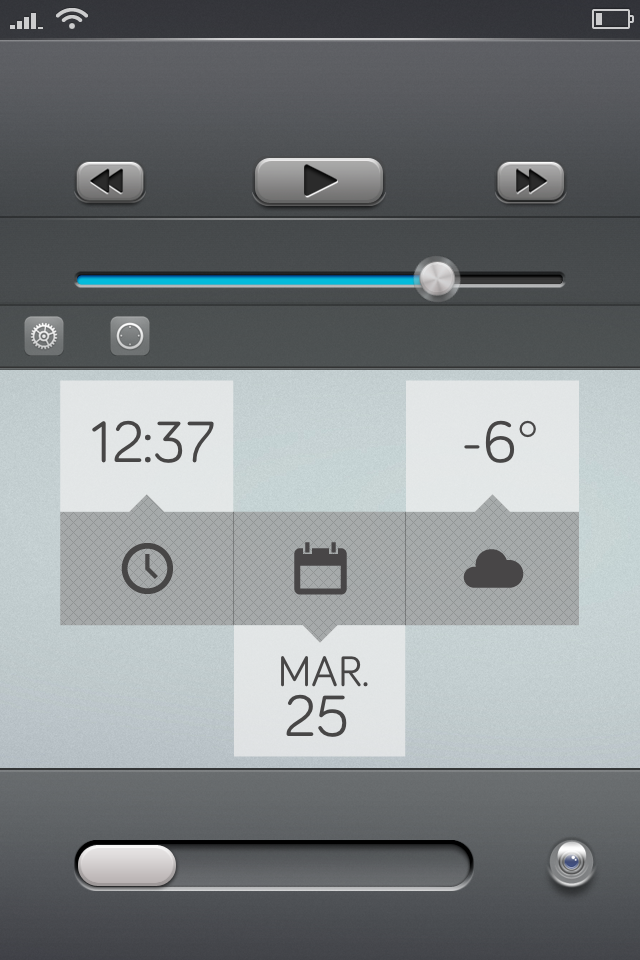This screenshot has width=640, height=960.
Task: Open the settings gear icon
Action: [x=44, y=337]
